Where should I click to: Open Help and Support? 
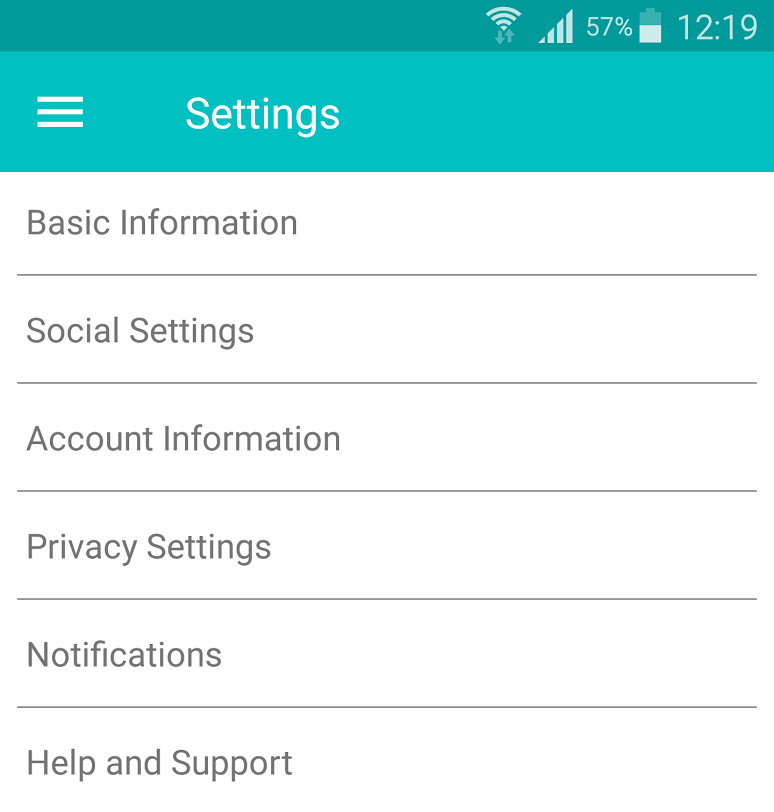coord(159,763)
